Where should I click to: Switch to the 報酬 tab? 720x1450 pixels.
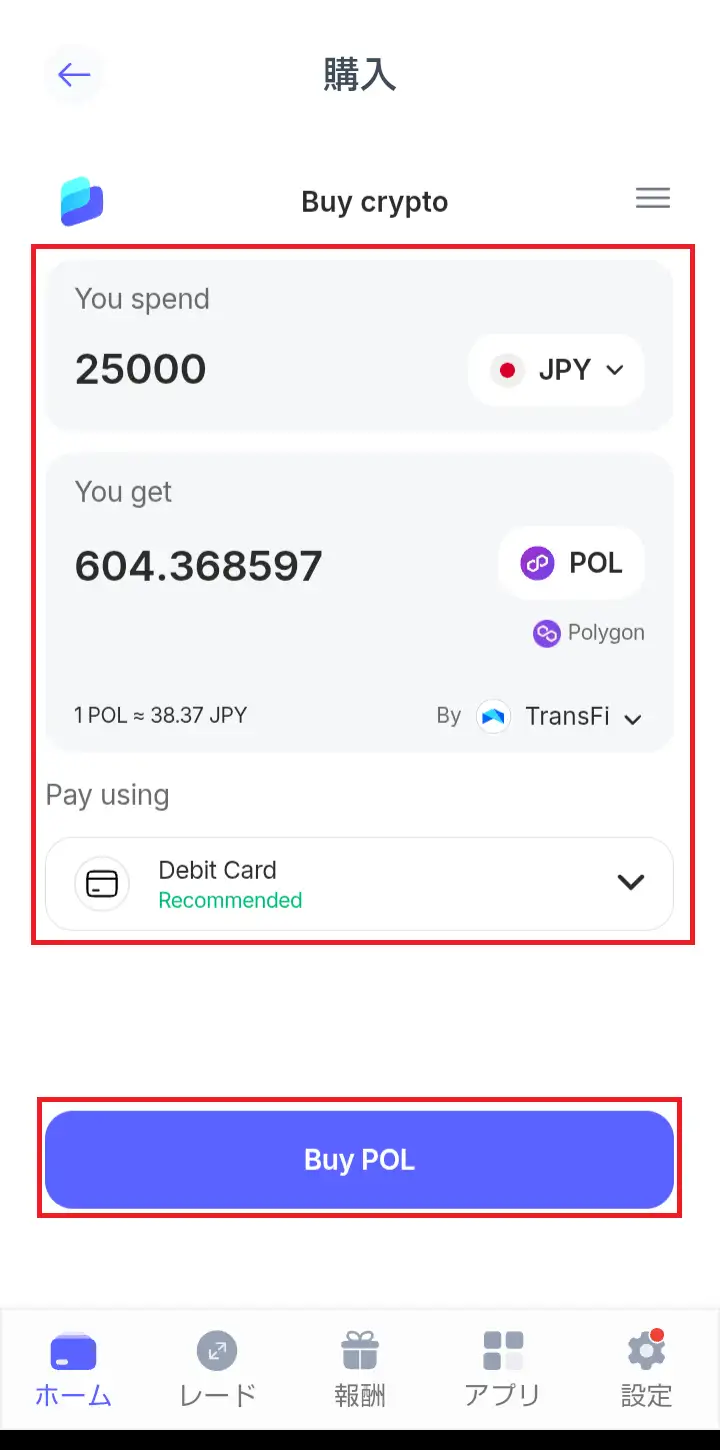point(360,1369)
